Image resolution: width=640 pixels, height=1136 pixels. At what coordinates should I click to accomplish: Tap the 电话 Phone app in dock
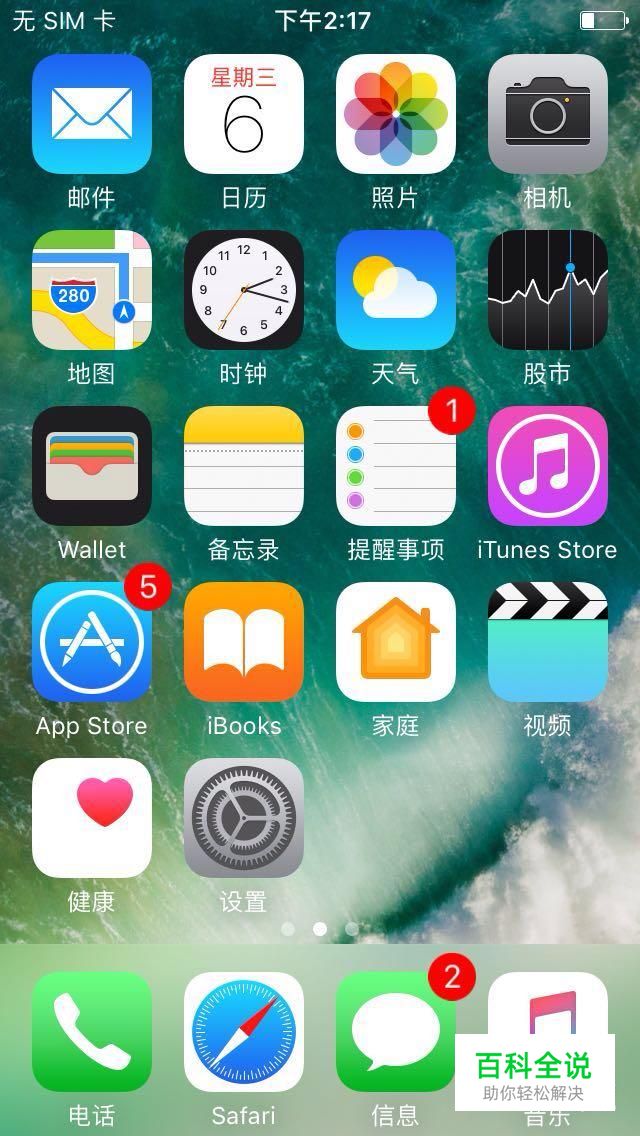[x=92, y=1032]
